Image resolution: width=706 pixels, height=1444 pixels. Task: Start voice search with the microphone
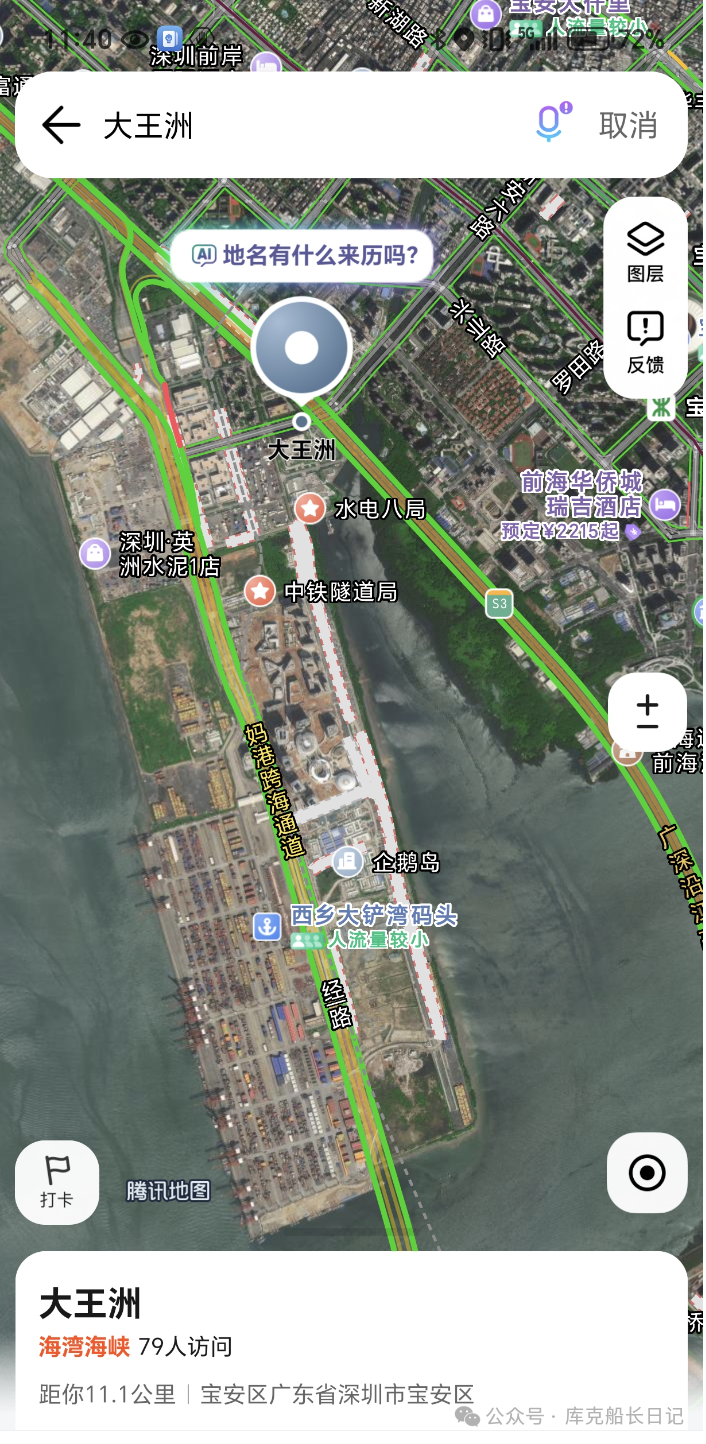click(549, 124)
